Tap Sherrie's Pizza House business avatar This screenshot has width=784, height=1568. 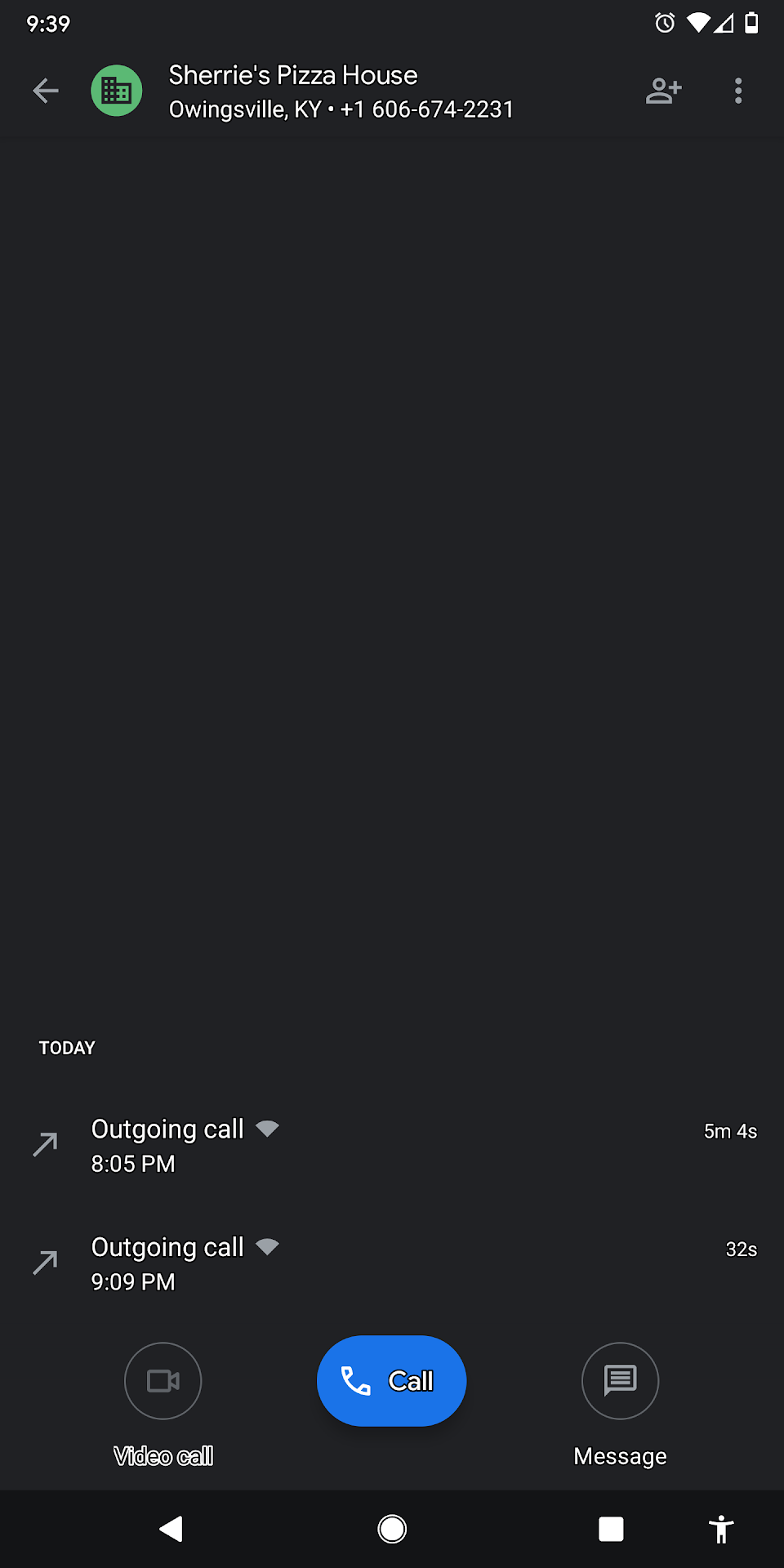[x=117, y=91]
